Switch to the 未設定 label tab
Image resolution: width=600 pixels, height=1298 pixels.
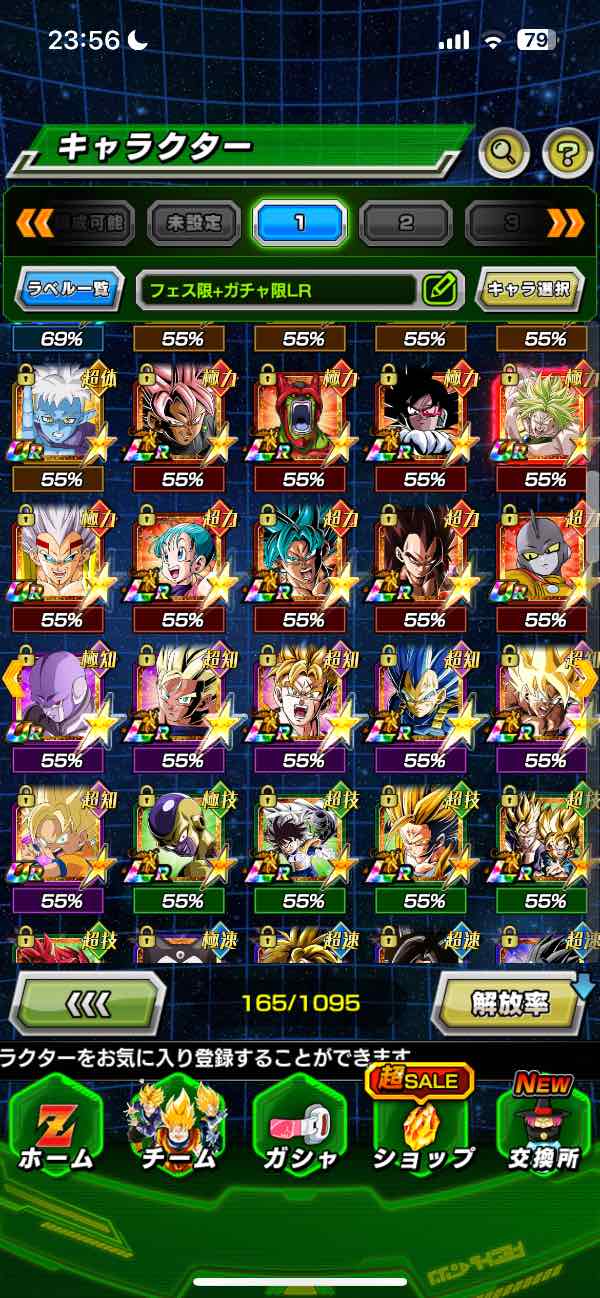click(x=195, y=223)
